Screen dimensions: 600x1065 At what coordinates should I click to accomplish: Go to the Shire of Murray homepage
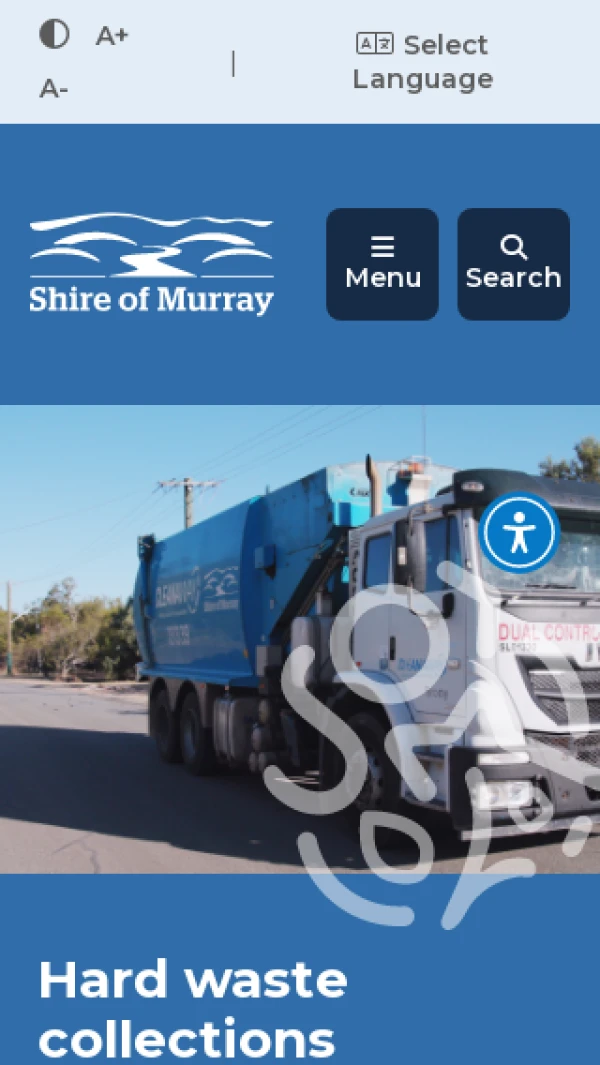coord(151,264)
